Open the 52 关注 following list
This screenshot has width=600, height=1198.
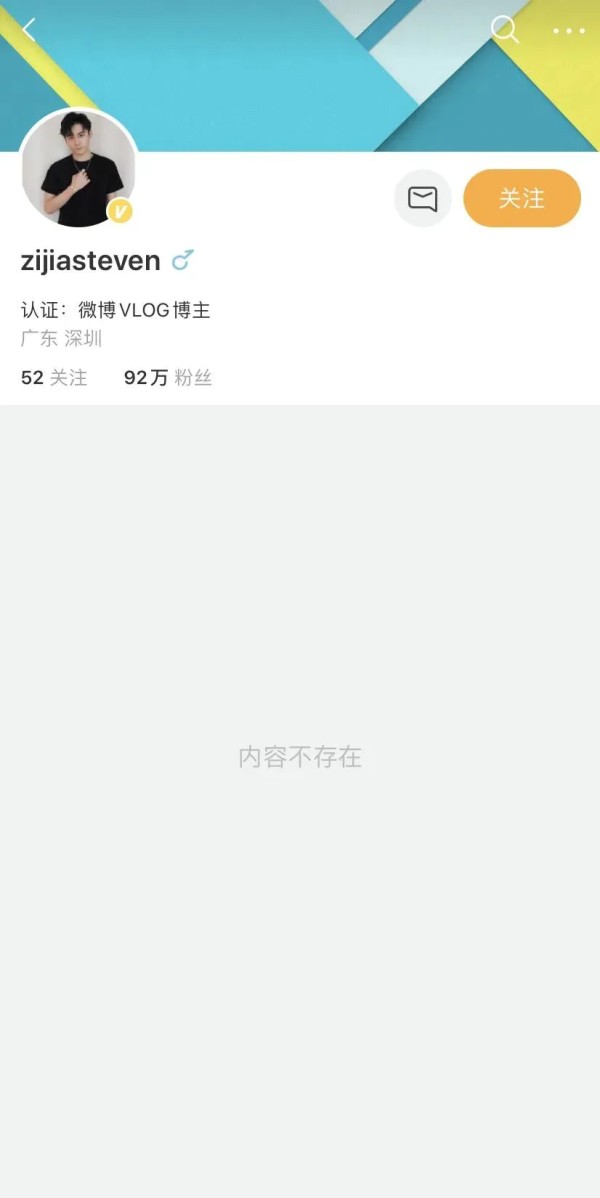[54, 377]
